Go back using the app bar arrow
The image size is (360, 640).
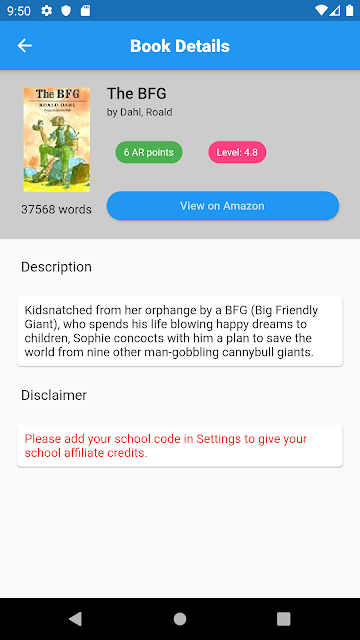(24, 45)
